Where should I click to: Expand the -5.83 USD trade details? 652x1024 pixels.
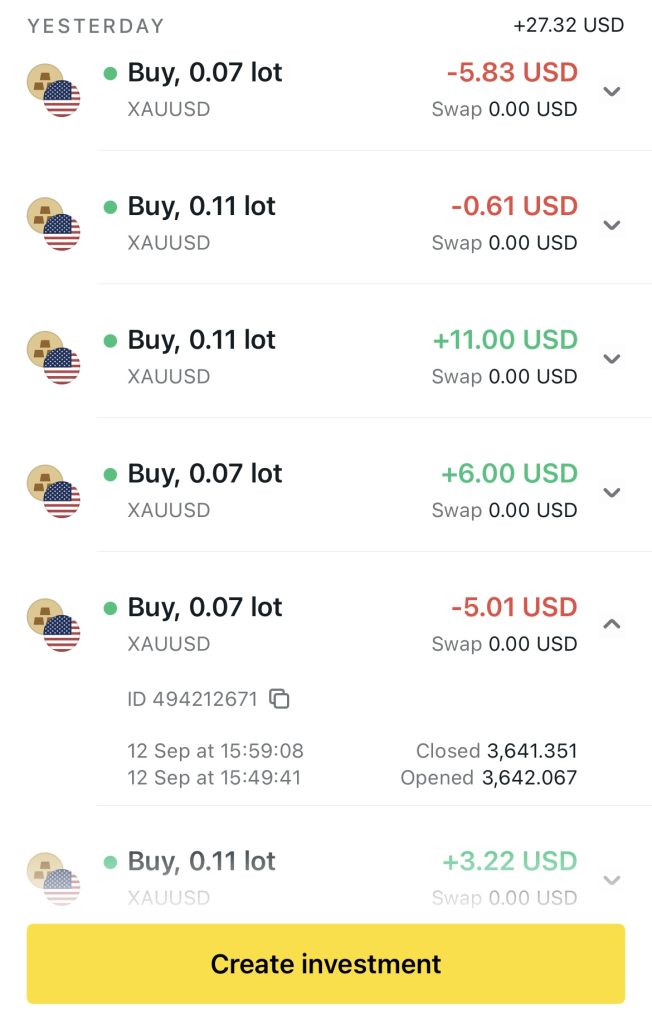612,91
